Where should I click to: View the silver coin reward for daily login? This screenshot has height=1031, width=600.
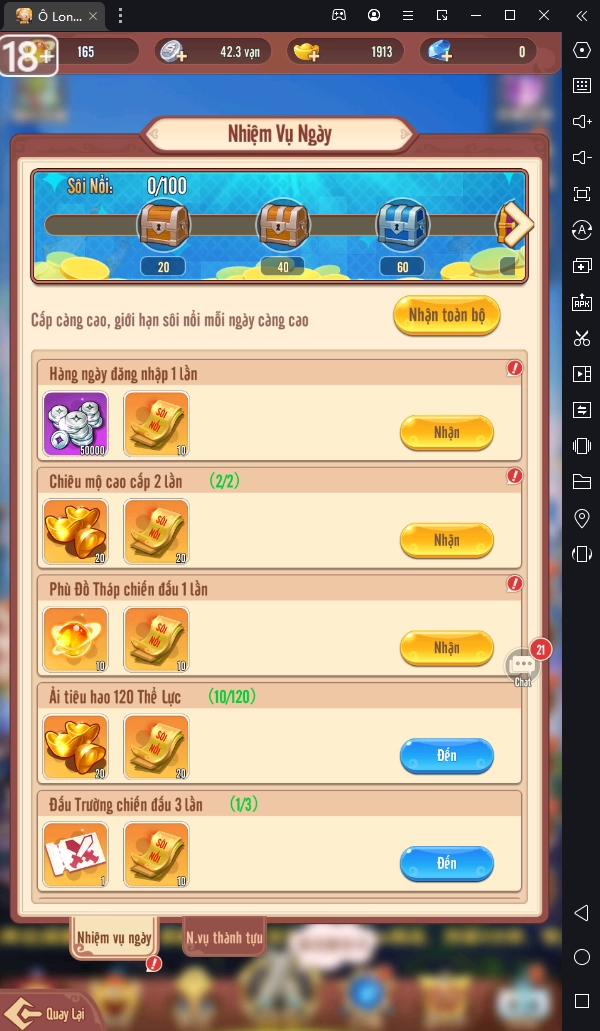(x=76, y=424)
